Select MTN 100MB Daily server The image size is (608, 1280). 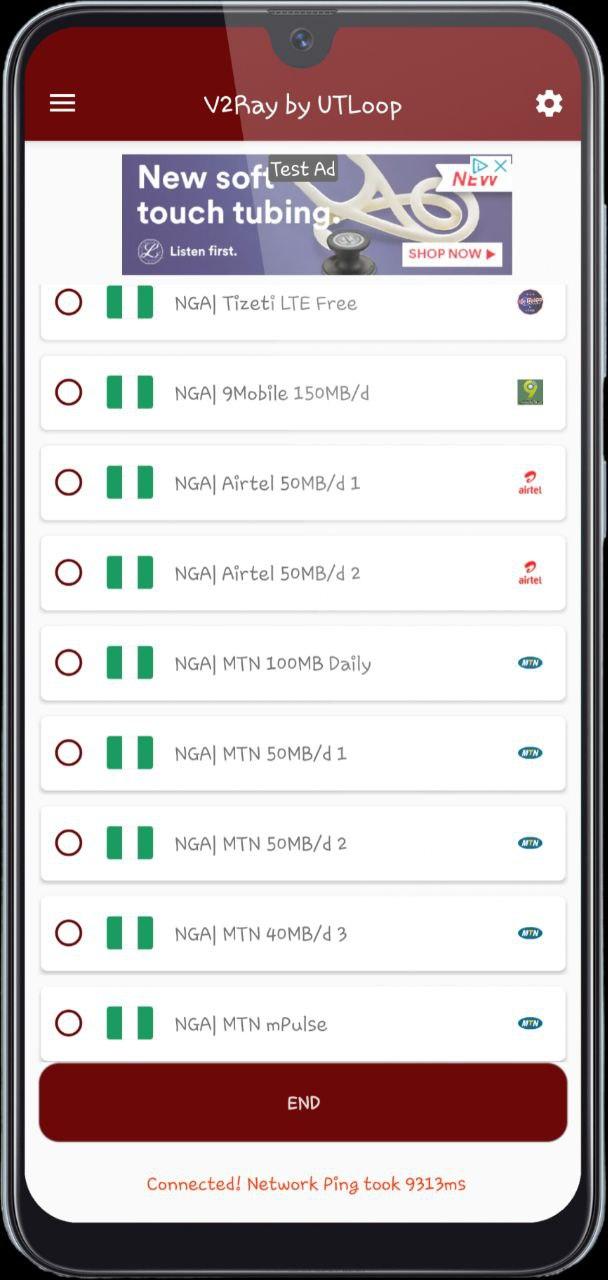point(303,663)
